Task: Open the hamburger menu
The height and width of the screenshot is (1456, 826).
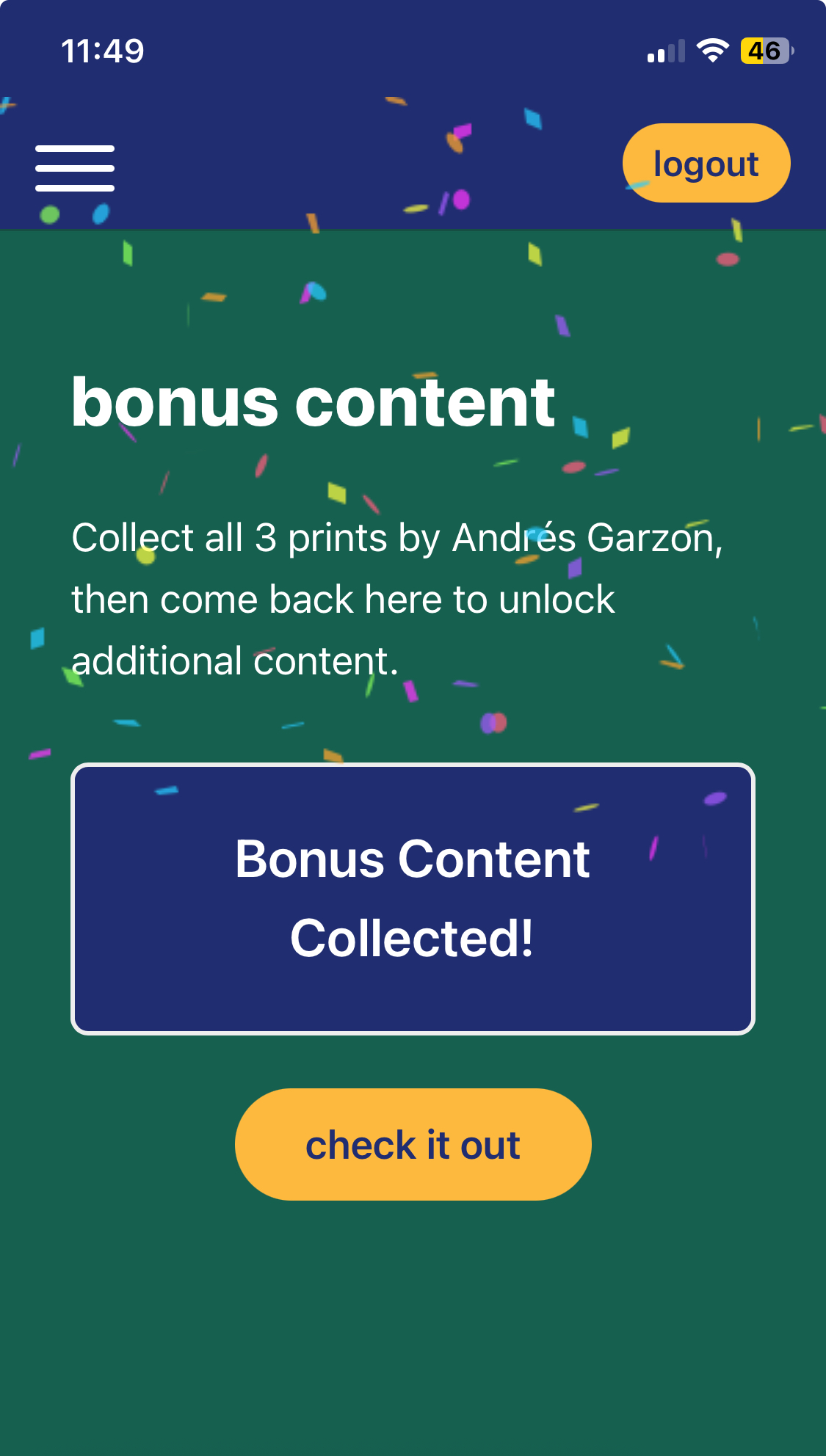Action: [x=75, y=168]
